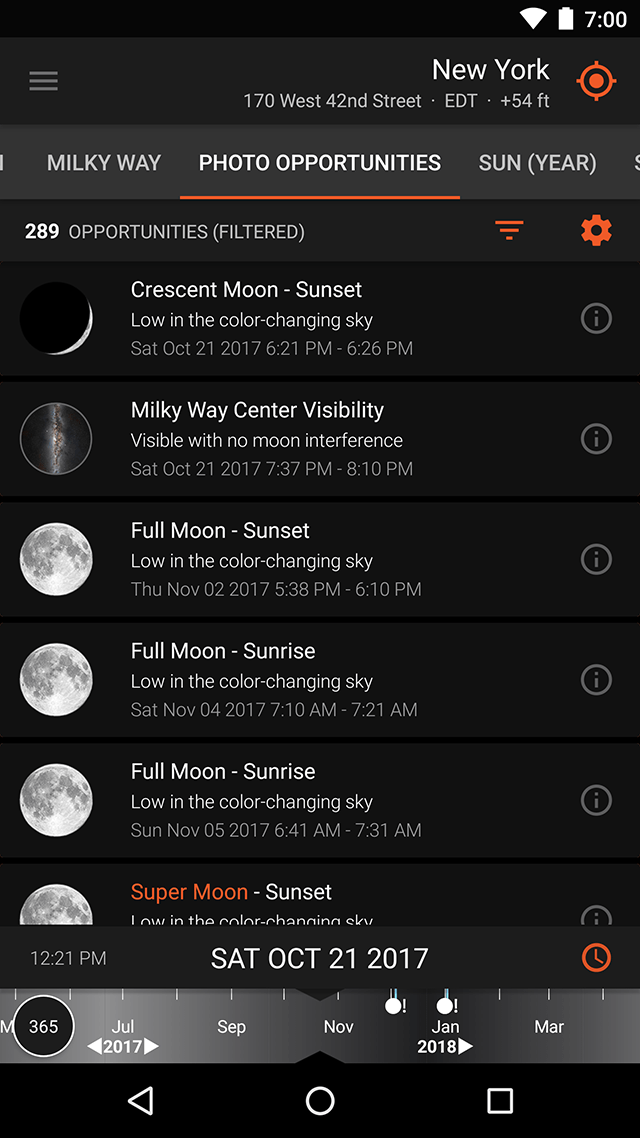Open Full Moon - Sunrise on Nov 04
The height and width of the screenshot is (1138, 640).
tap(300, 680)
